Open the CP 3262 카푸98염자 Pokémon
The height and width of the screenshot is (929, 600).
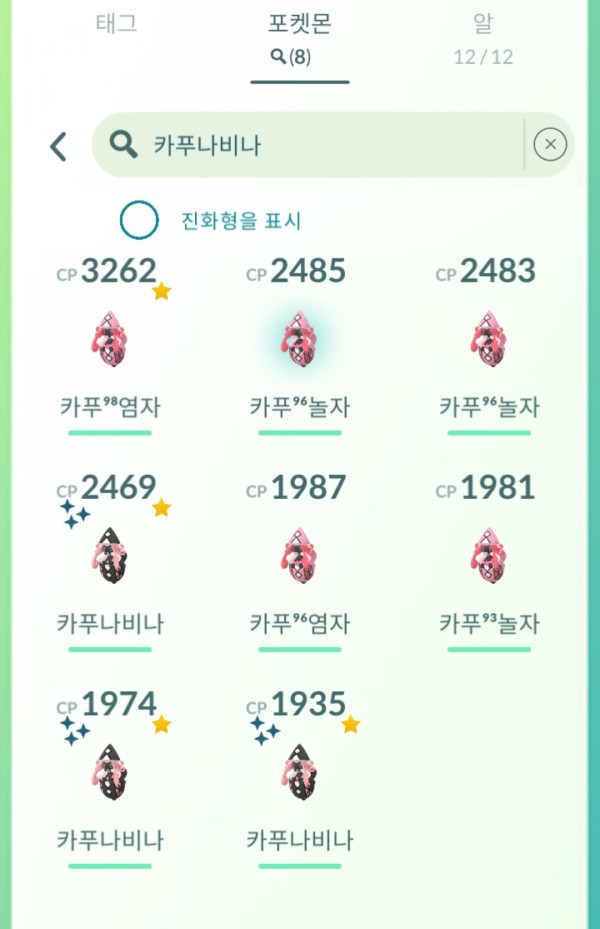click(x=110, y=340)
